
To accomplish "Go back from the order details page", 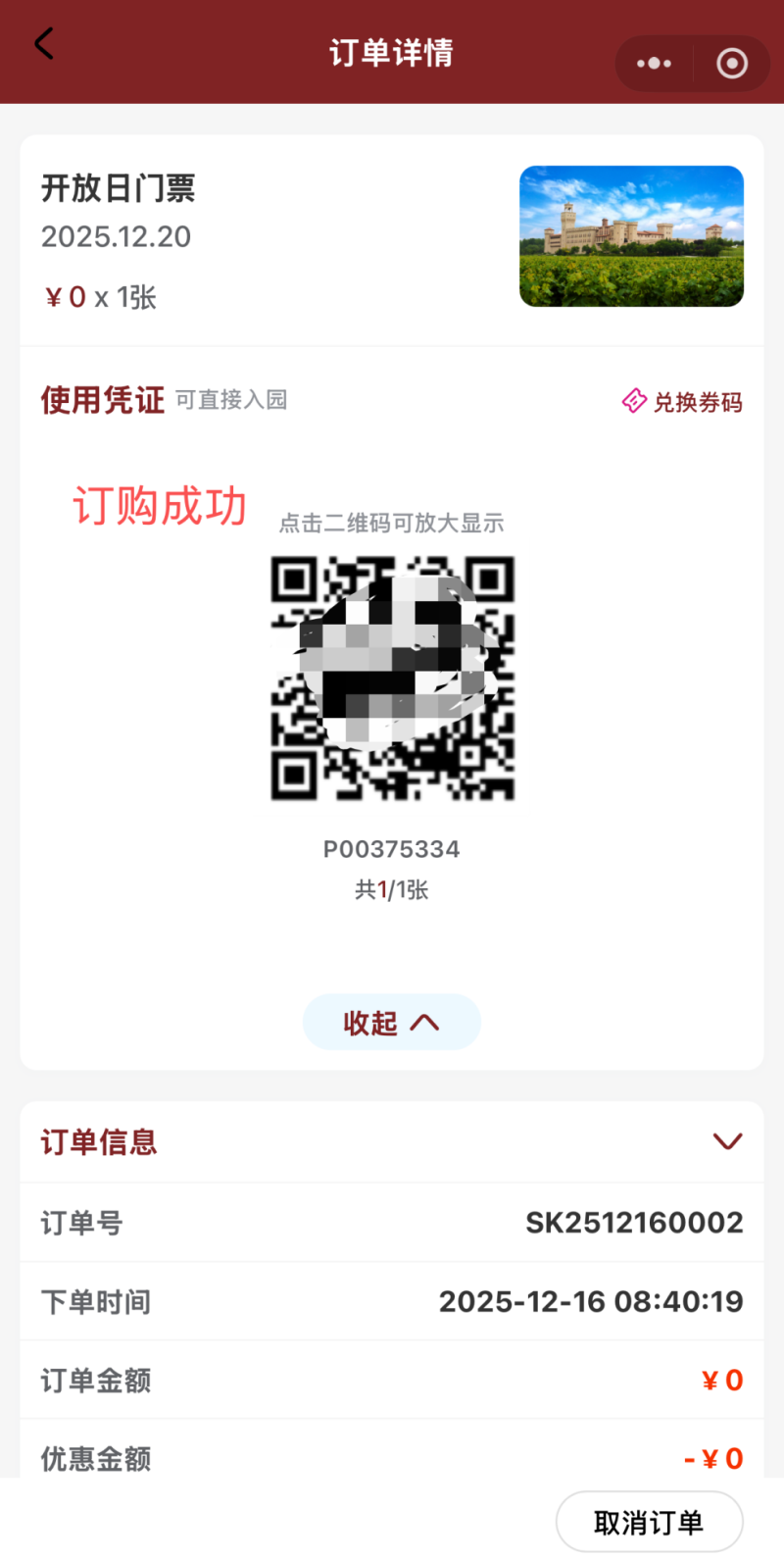I will [x=44, y=44].
